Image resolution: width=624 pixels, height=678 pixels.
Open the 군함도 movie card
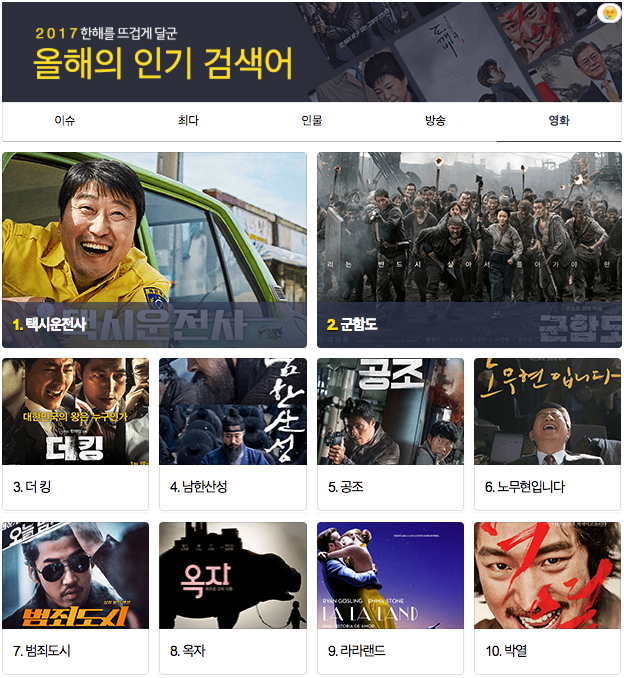(469, 249)
